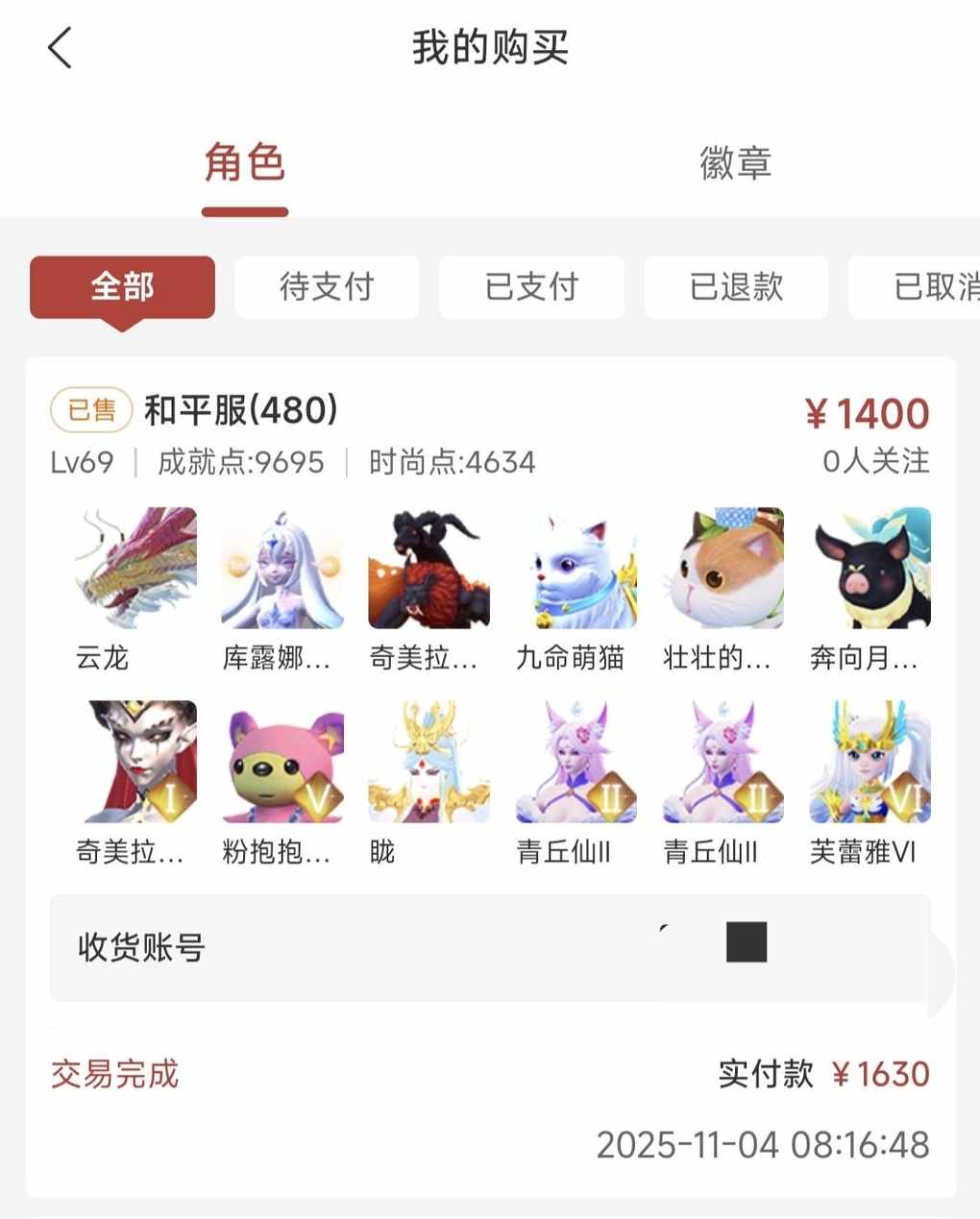This screenshot has width=980, height=1219.
Task: Switch to the 徽章 tab
Action: point(735,163)
